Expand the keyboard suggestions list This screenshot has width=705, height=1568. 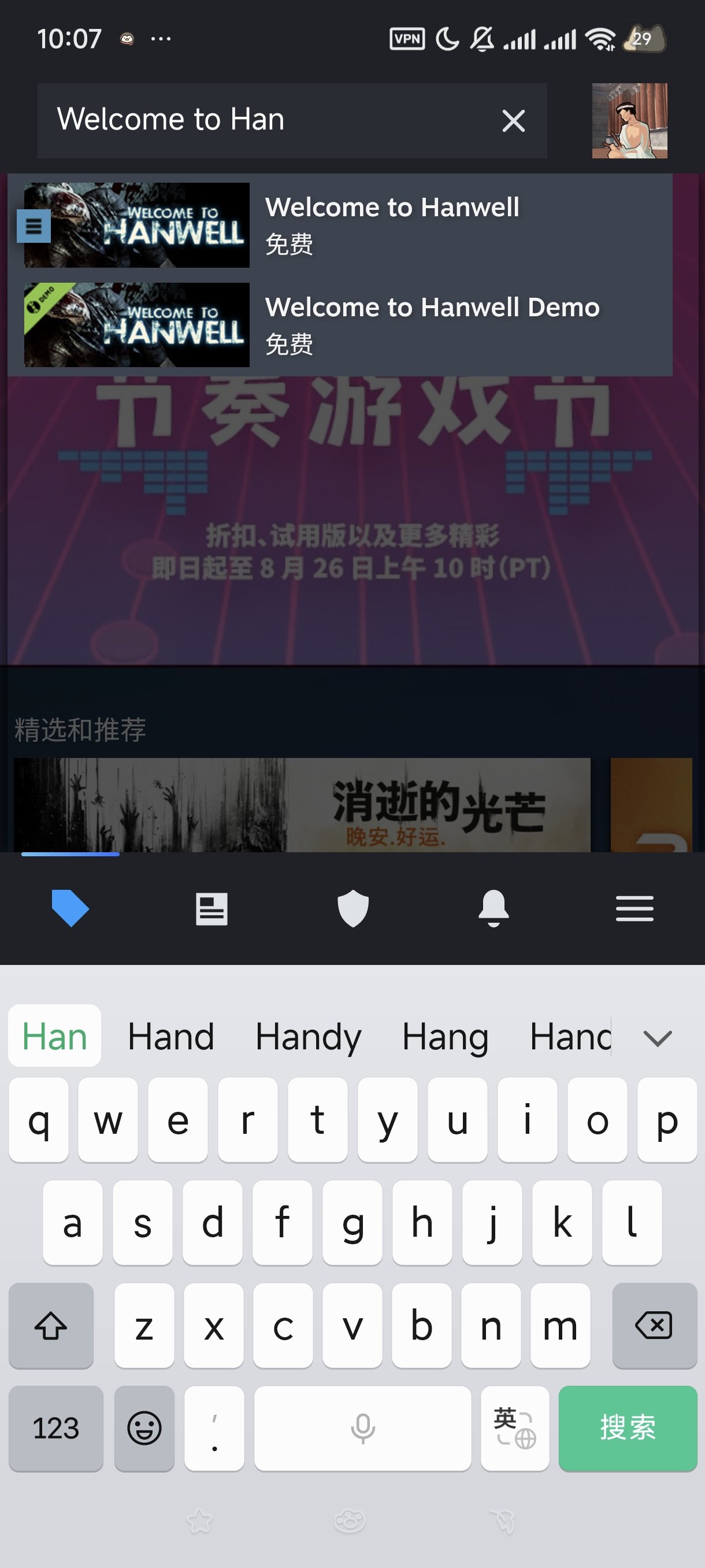pyautogui.click(x=658, y=1038)
